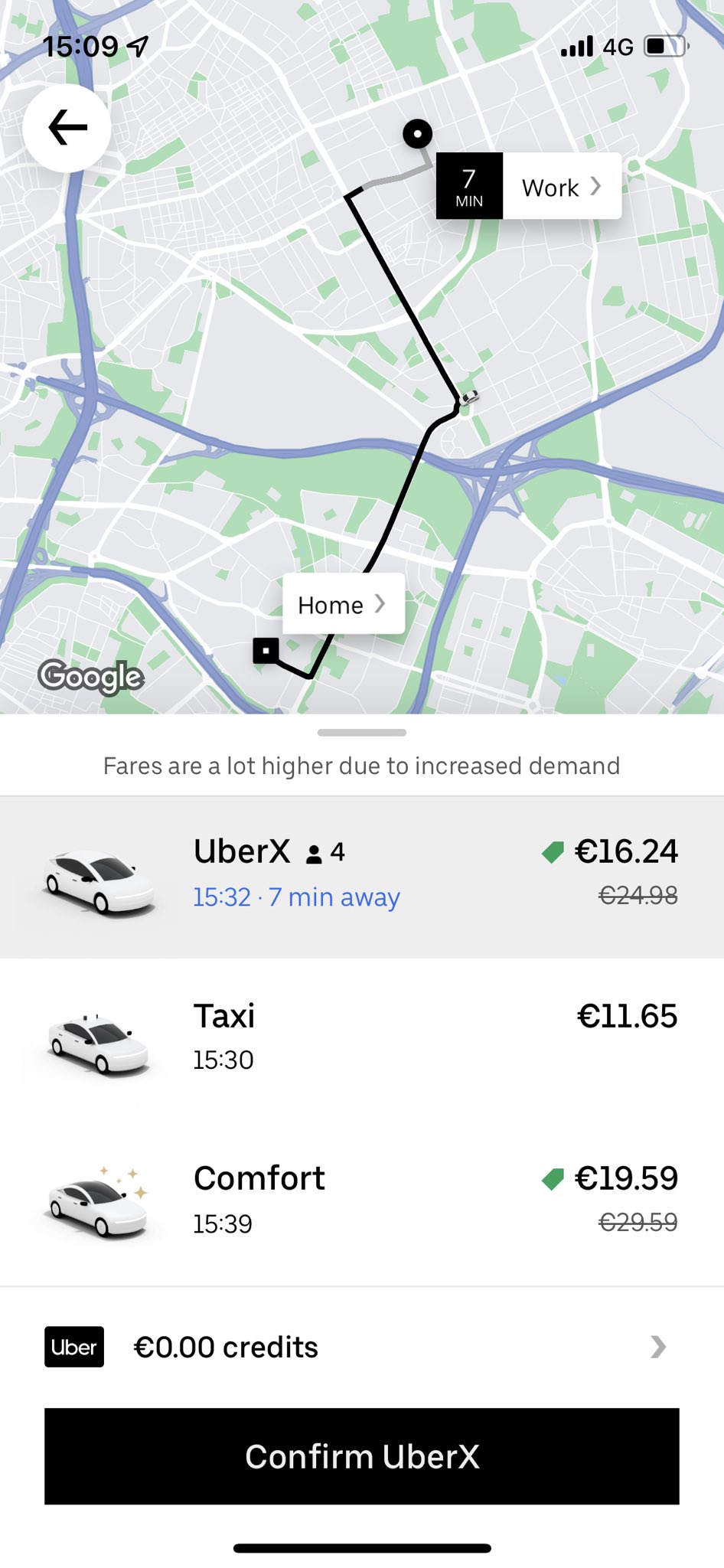Pick the Comfort ride option
Screen dimensions: 724x1568
[x=361, y=1200]
